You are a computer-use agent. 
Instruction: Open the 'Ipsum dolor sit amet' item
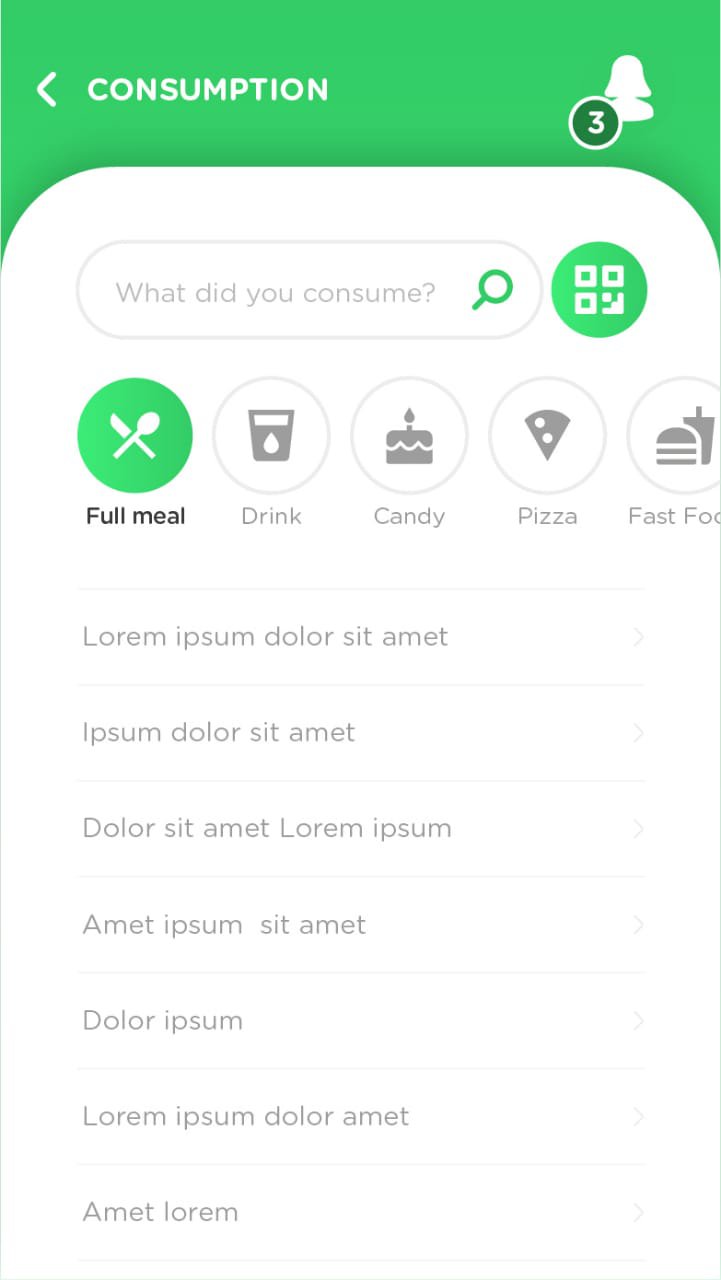pos(361,733)
